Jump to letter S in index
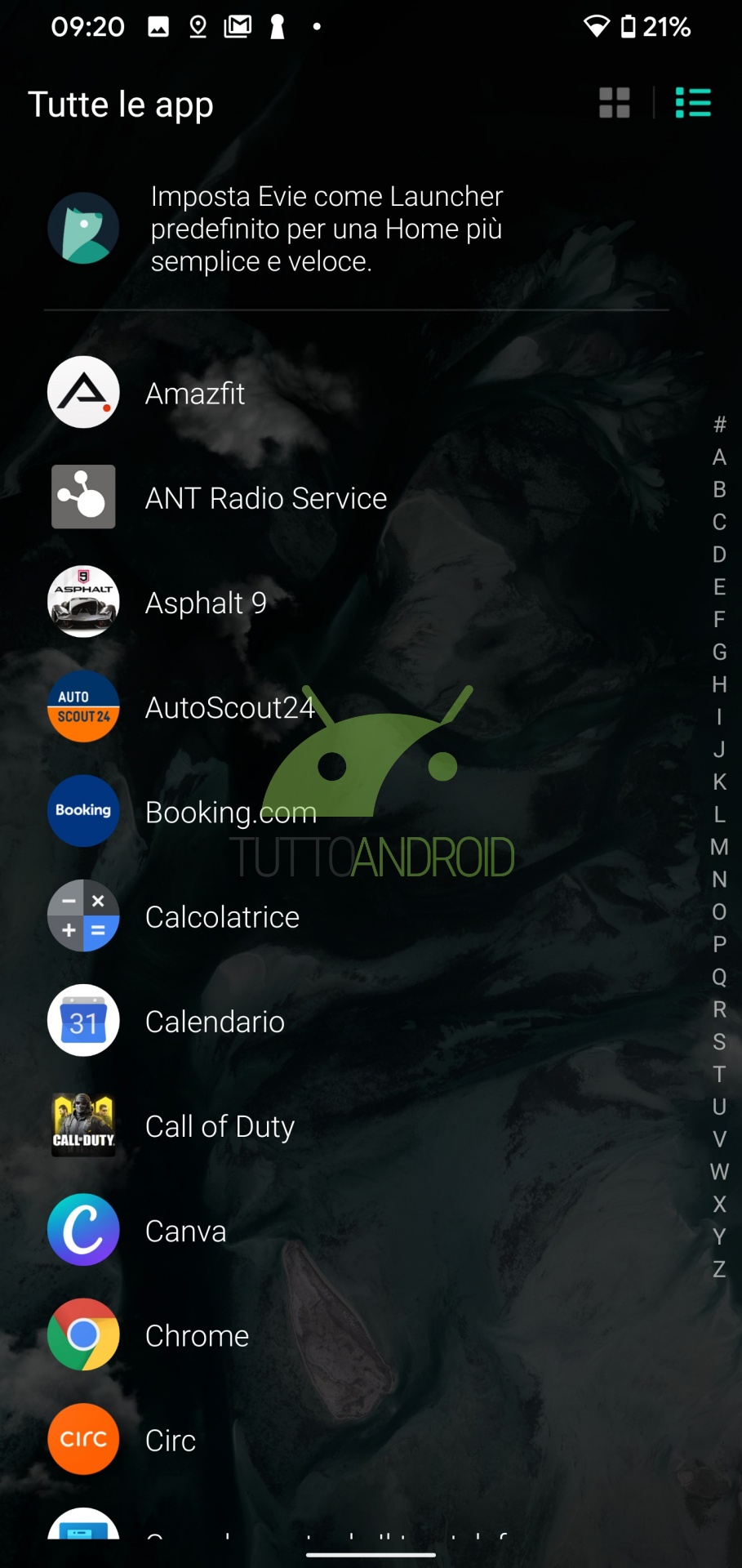 (x=719, y=1042)
